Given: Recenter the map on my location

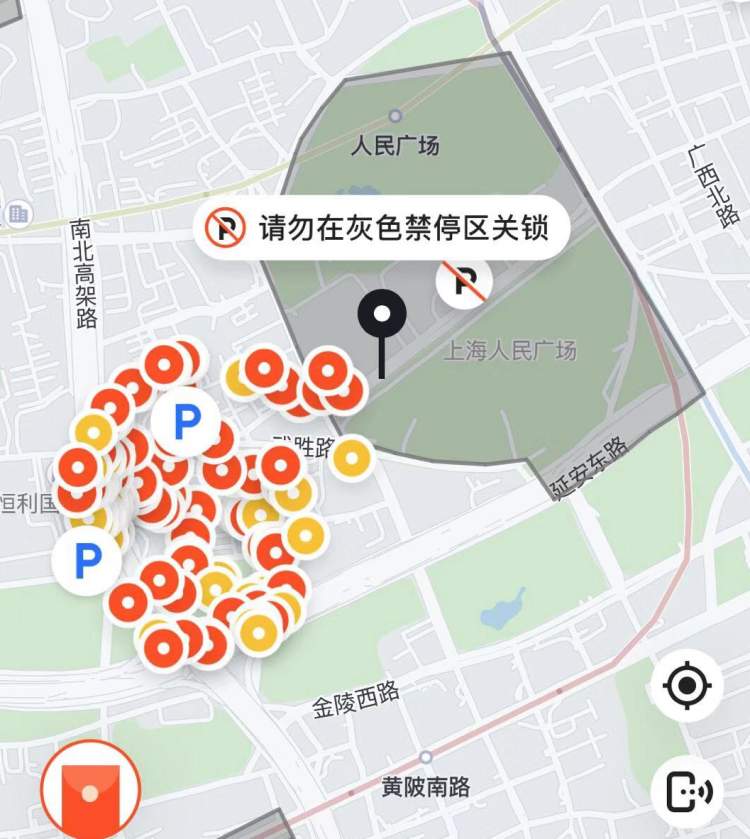Looking at the screenshot, I should pyautogui.click(x=687, y=686).
